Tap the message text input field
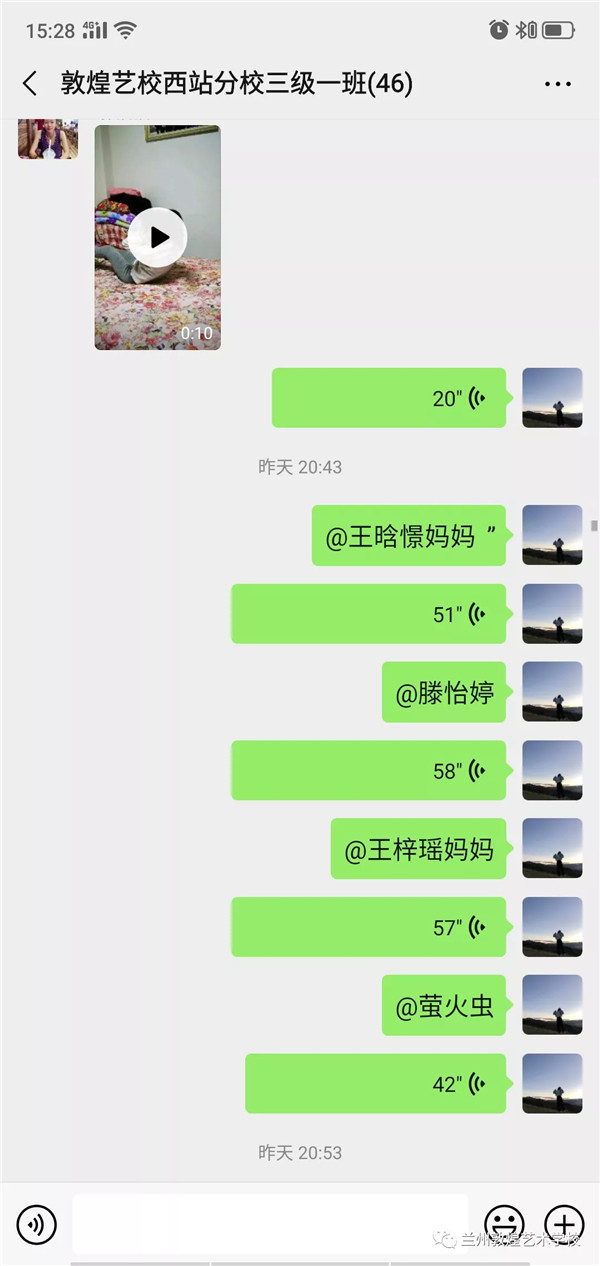The image size is (600, 1266). (x=270, y=1223)
